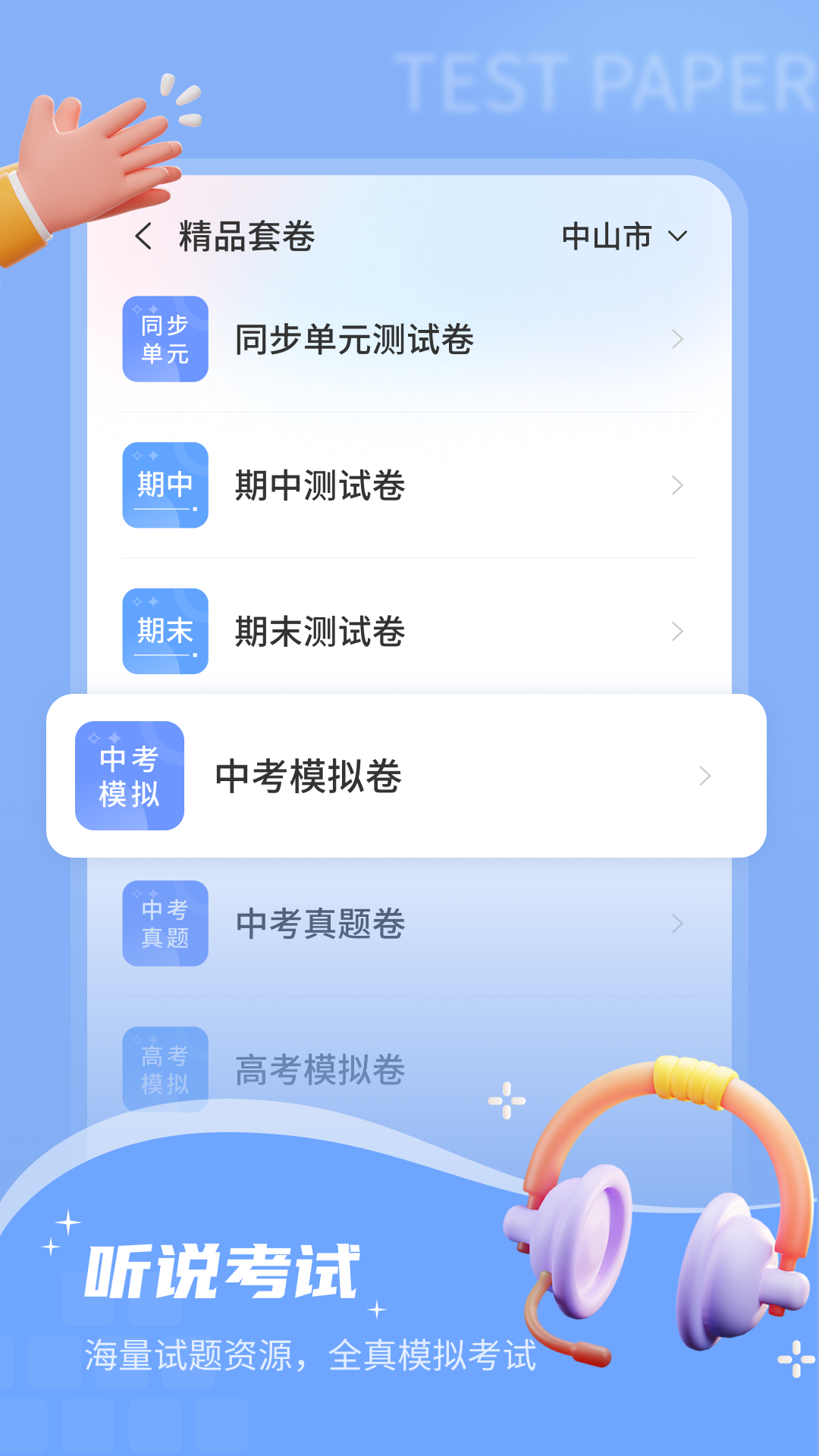Open the 中考模拟卷 entry
The image size is (819, 1456).
[x=409, y=775]
